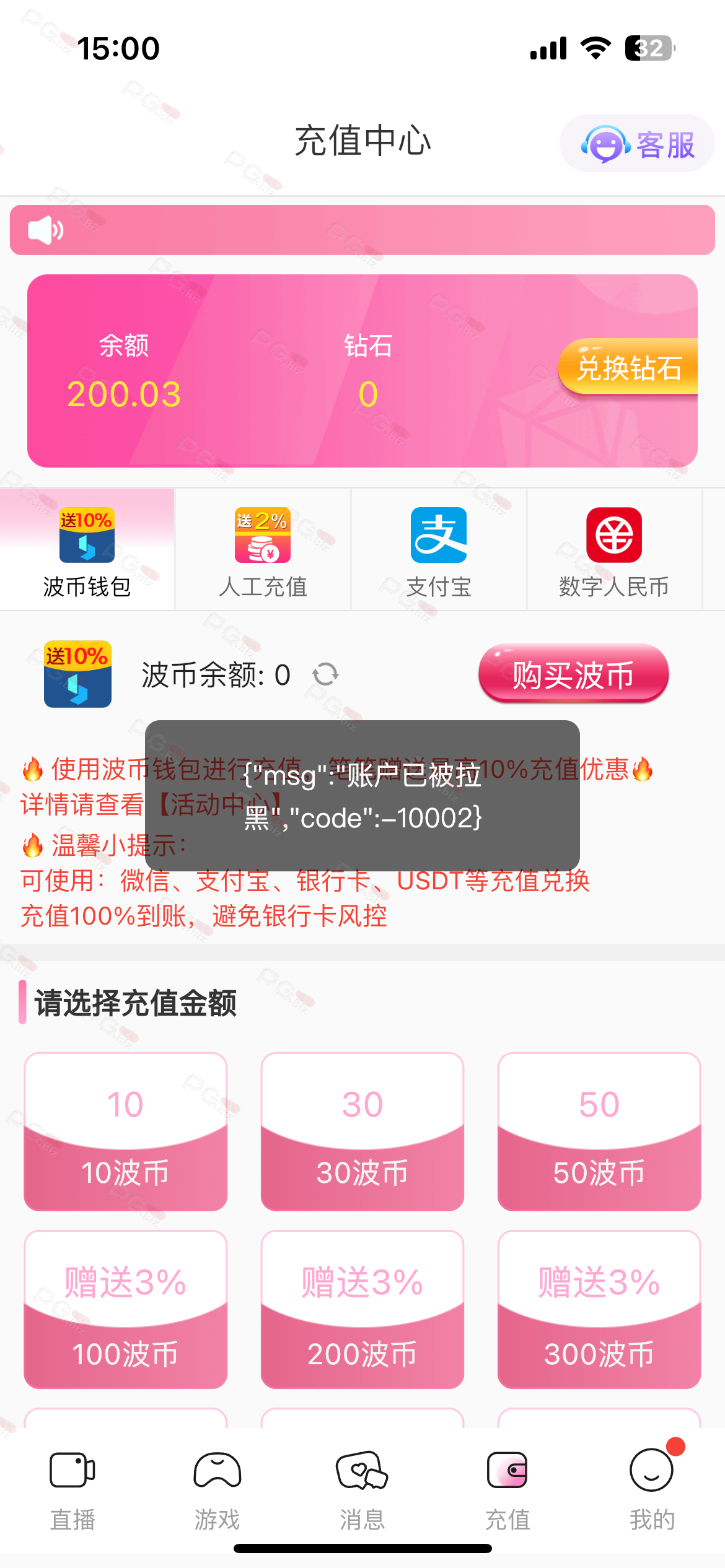Tap 购买波币 button
This screenshot has height=1568, width=725.
pyautogui.click(x=573, y=674)
